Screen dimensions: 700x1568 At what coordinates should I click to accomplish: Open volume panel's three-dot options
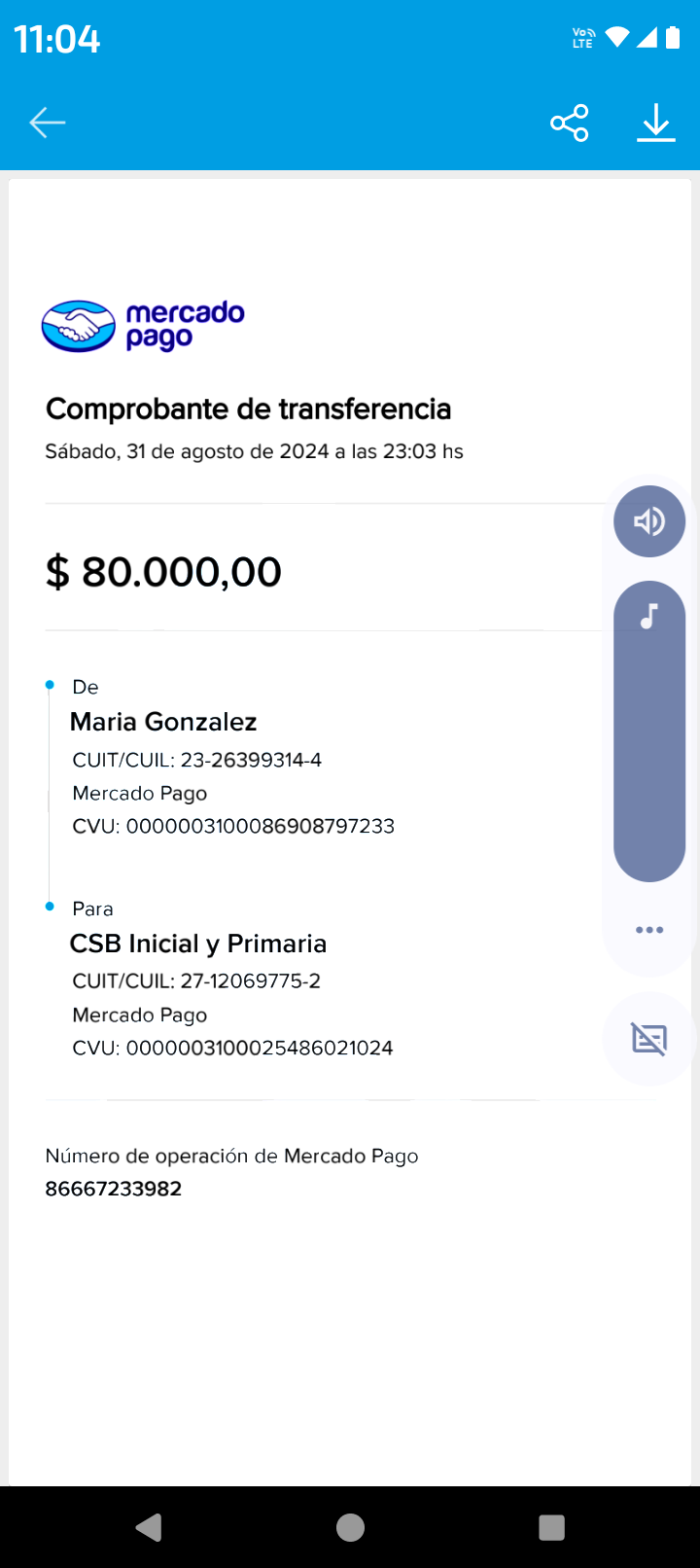(x=649, y=930)
